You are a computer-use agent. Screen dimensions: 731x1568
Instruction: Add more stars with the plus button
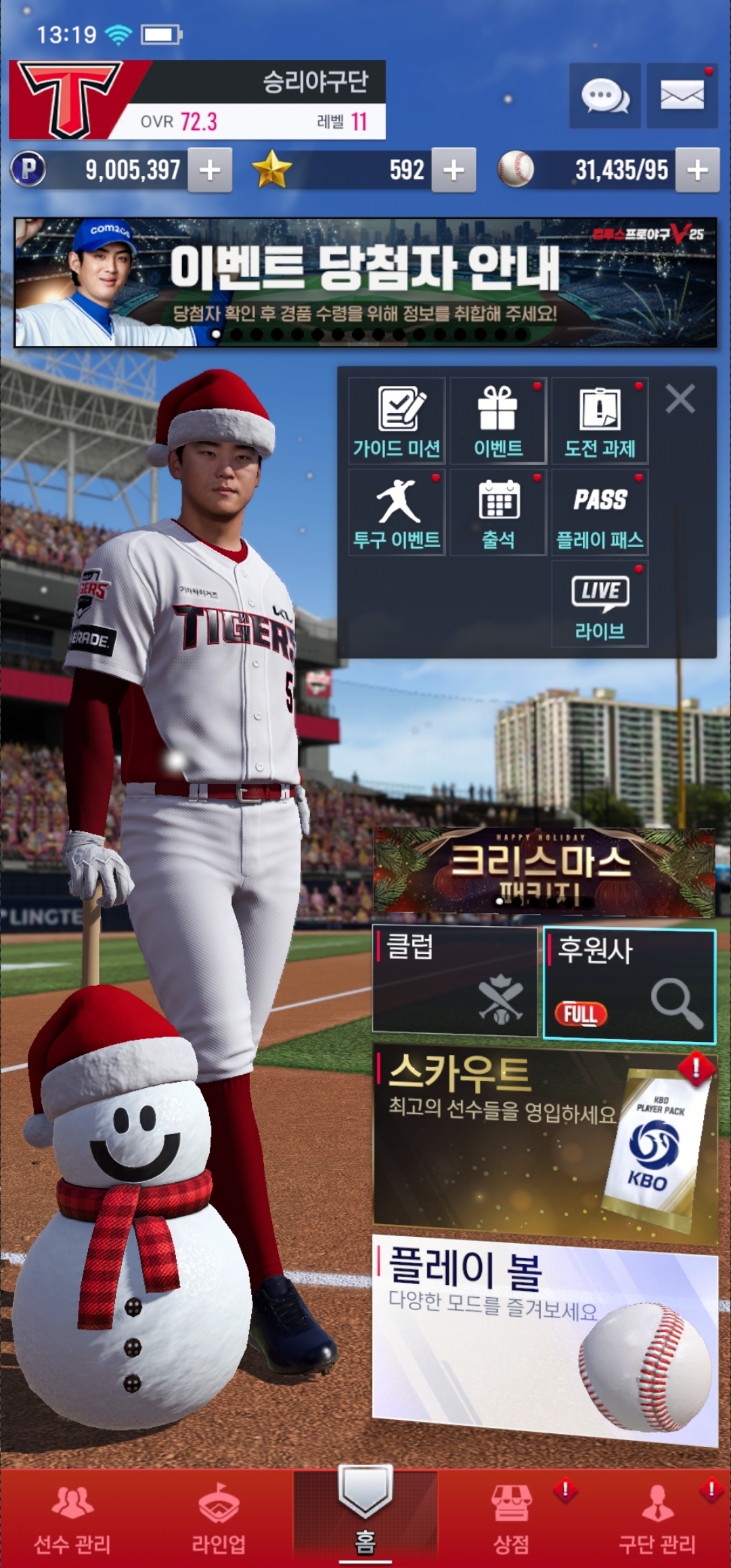[x=453, y=170]
